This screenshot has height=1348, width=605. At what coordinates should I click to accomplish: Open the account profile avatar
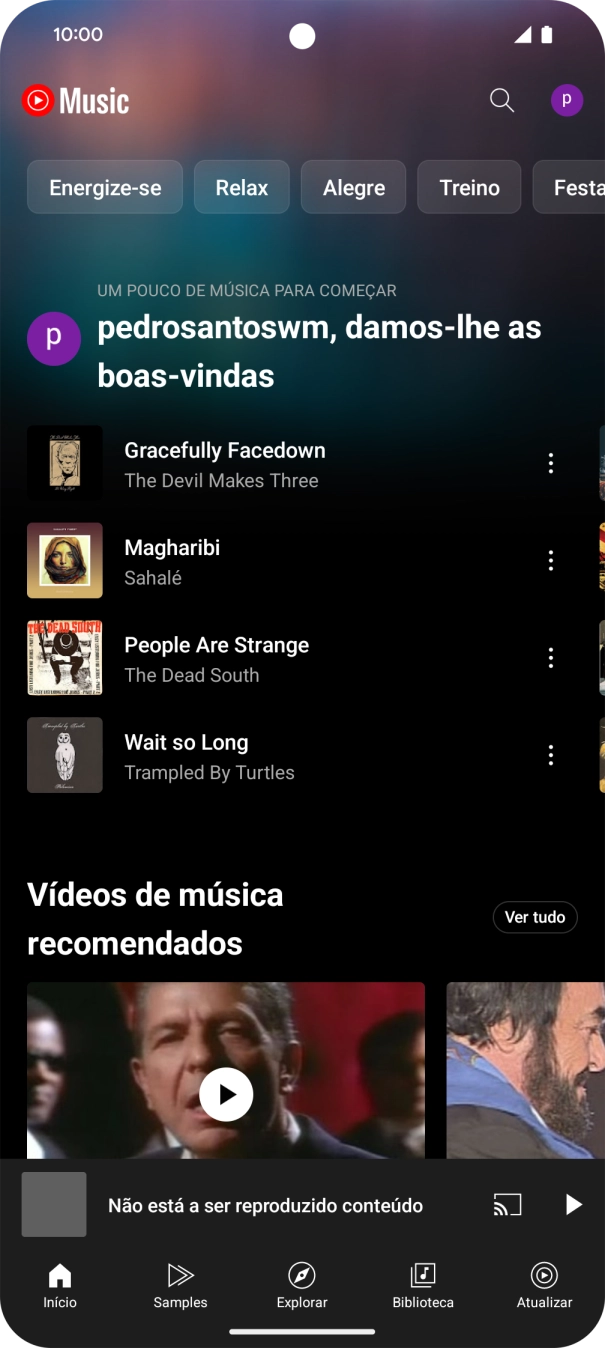(567, 100)
